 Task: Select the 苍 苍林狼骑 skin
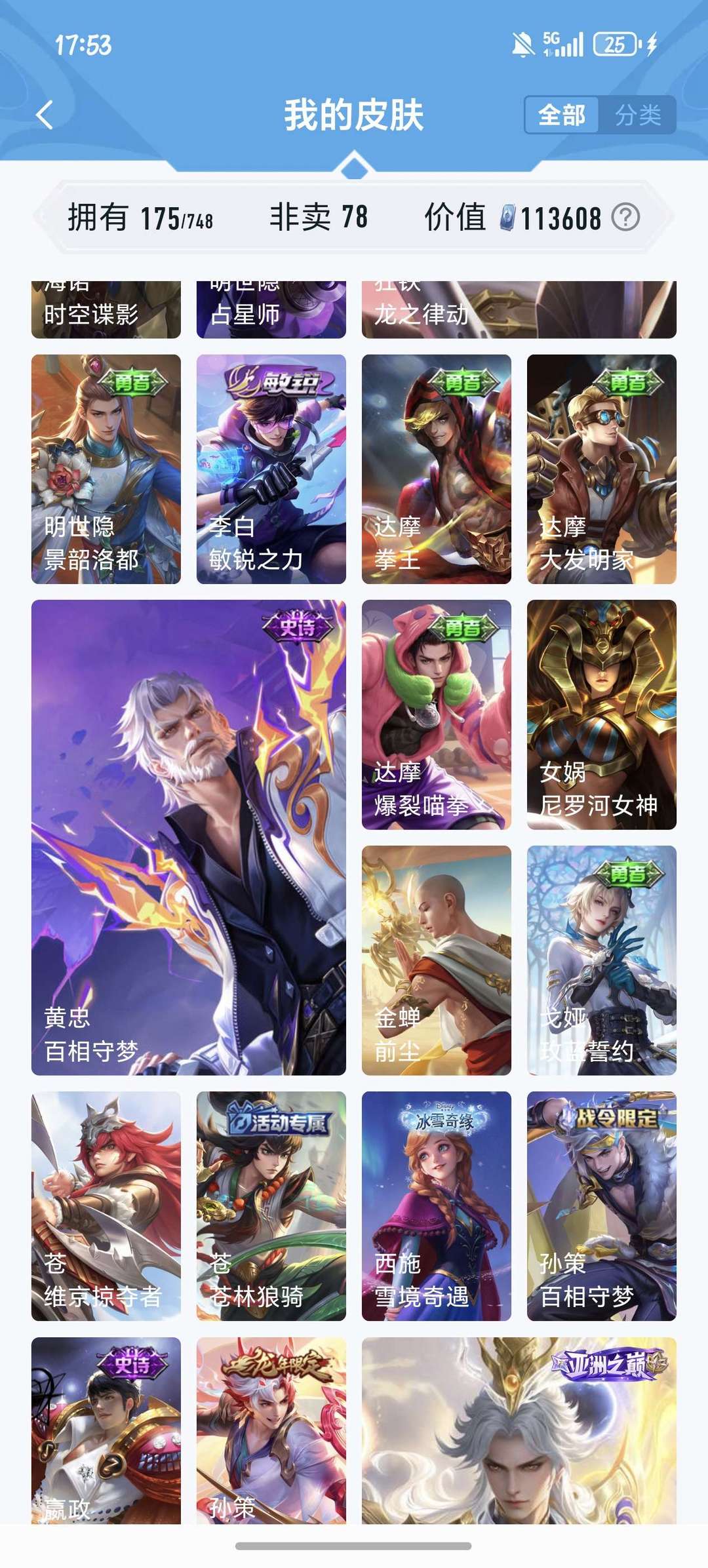pyautogui.click(x=271, y=1206)
